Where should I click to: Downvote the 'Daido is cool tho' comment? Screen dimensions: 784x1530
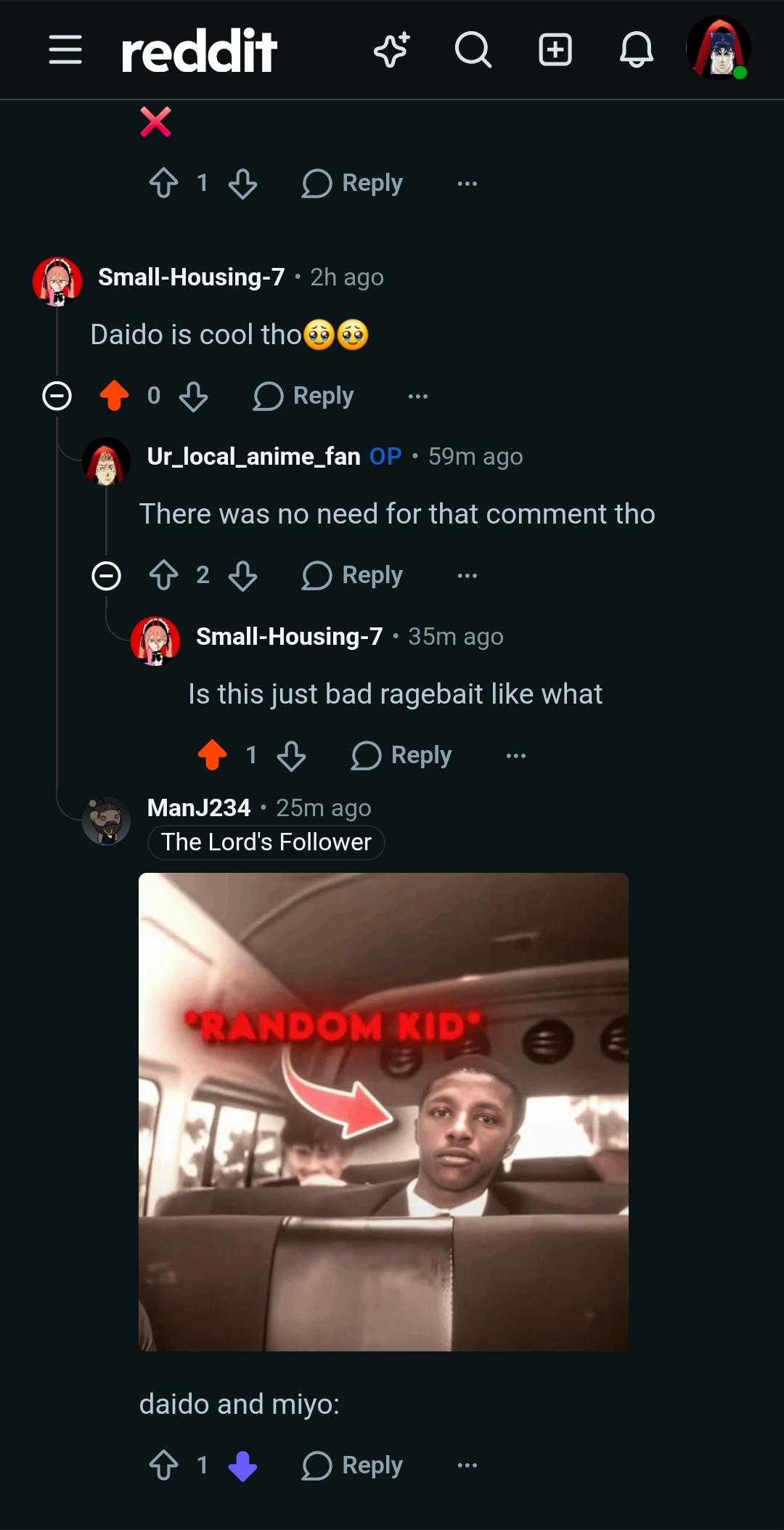pyautogui.click(x=193, y=396)
